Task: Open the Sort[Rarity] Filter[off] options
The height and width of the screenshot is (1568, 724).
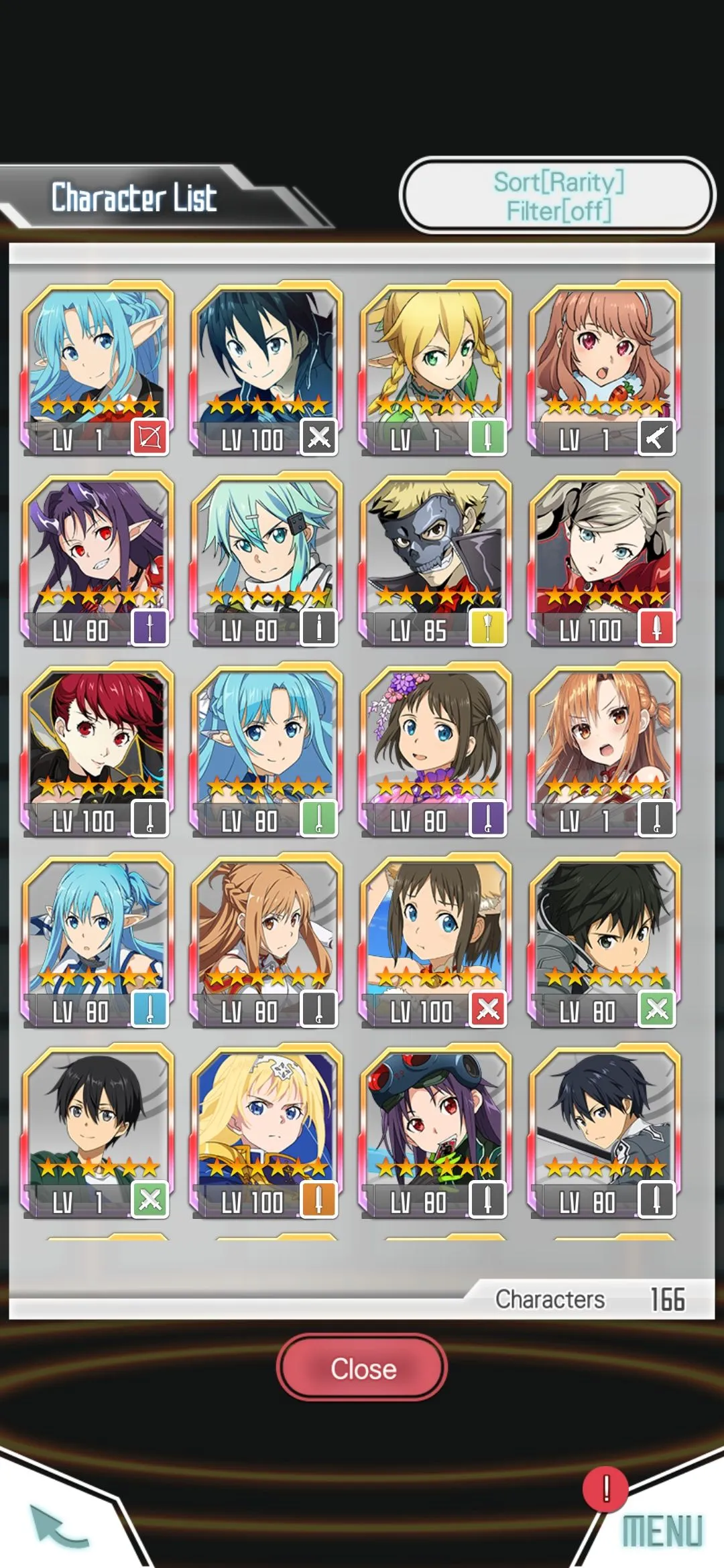Action: click(x=558, y=196)
